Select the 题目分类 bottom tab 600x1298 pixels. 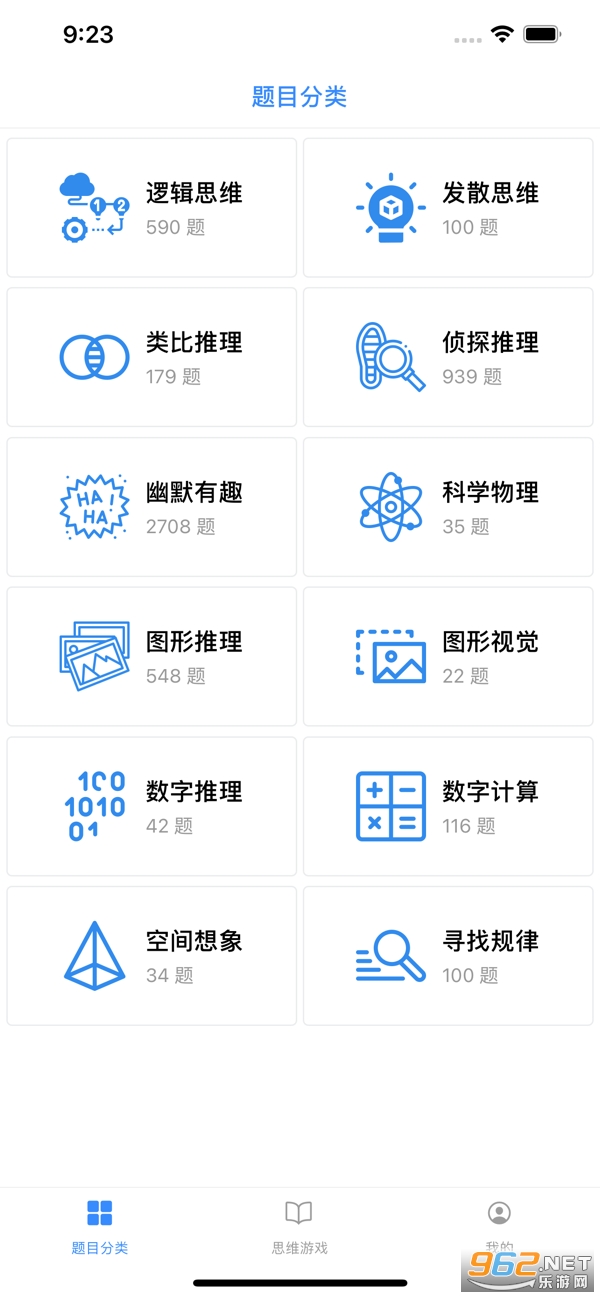coord(100,1226)
